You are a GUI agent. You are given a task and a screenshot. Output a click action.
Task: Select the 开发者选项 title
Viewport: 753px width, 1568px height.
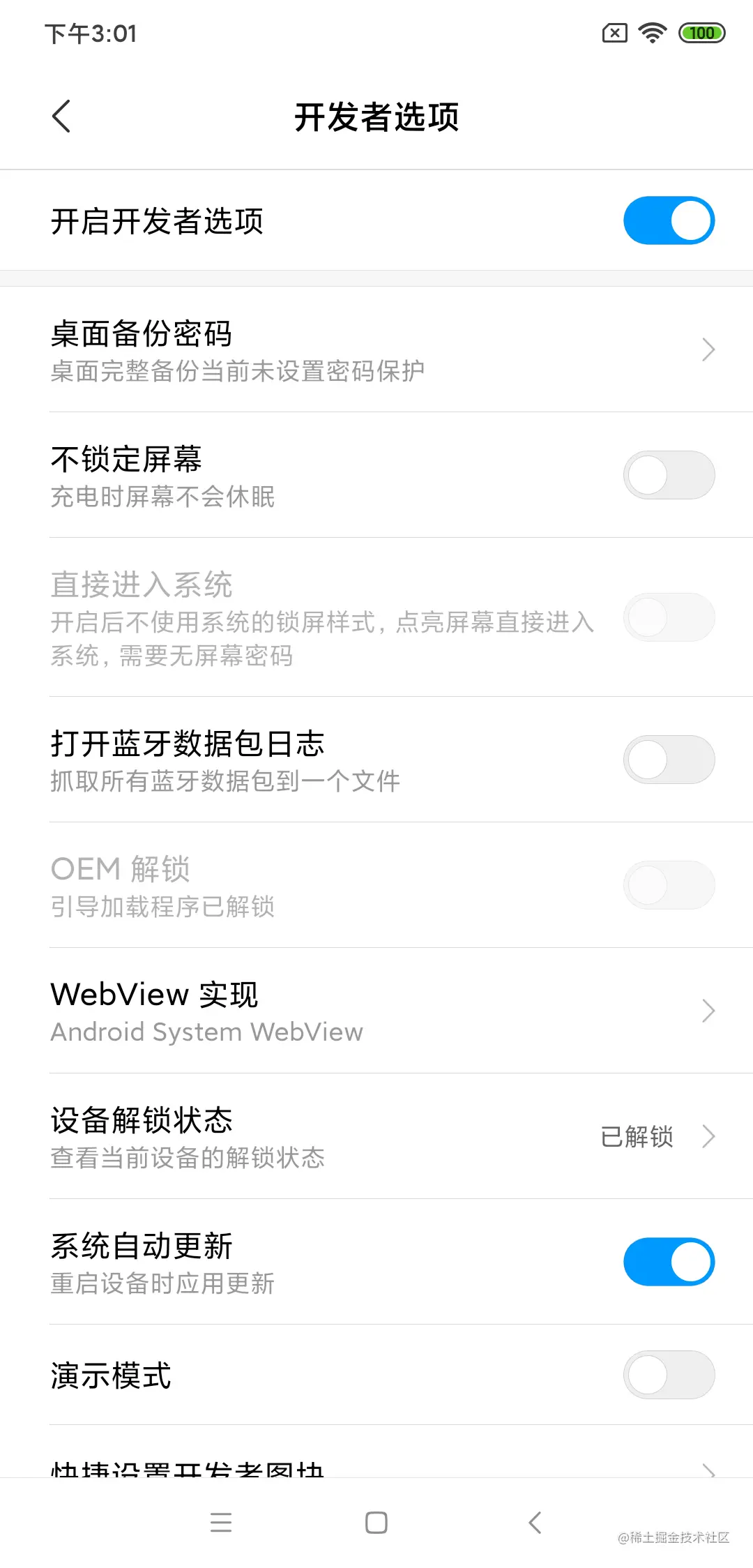[376, 117]
